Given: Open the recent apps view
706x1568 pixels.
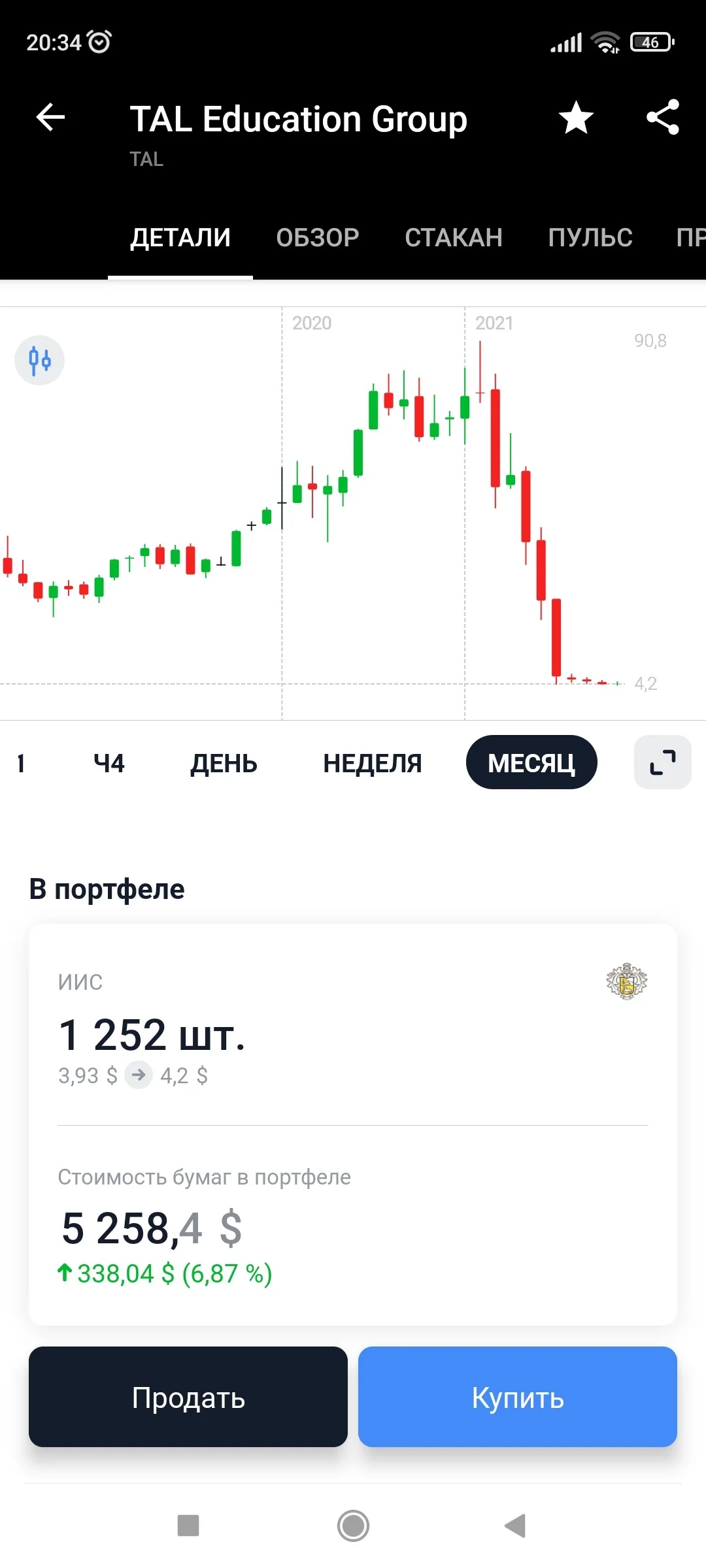Looking at the screenshot, I should coord(188,1526).
